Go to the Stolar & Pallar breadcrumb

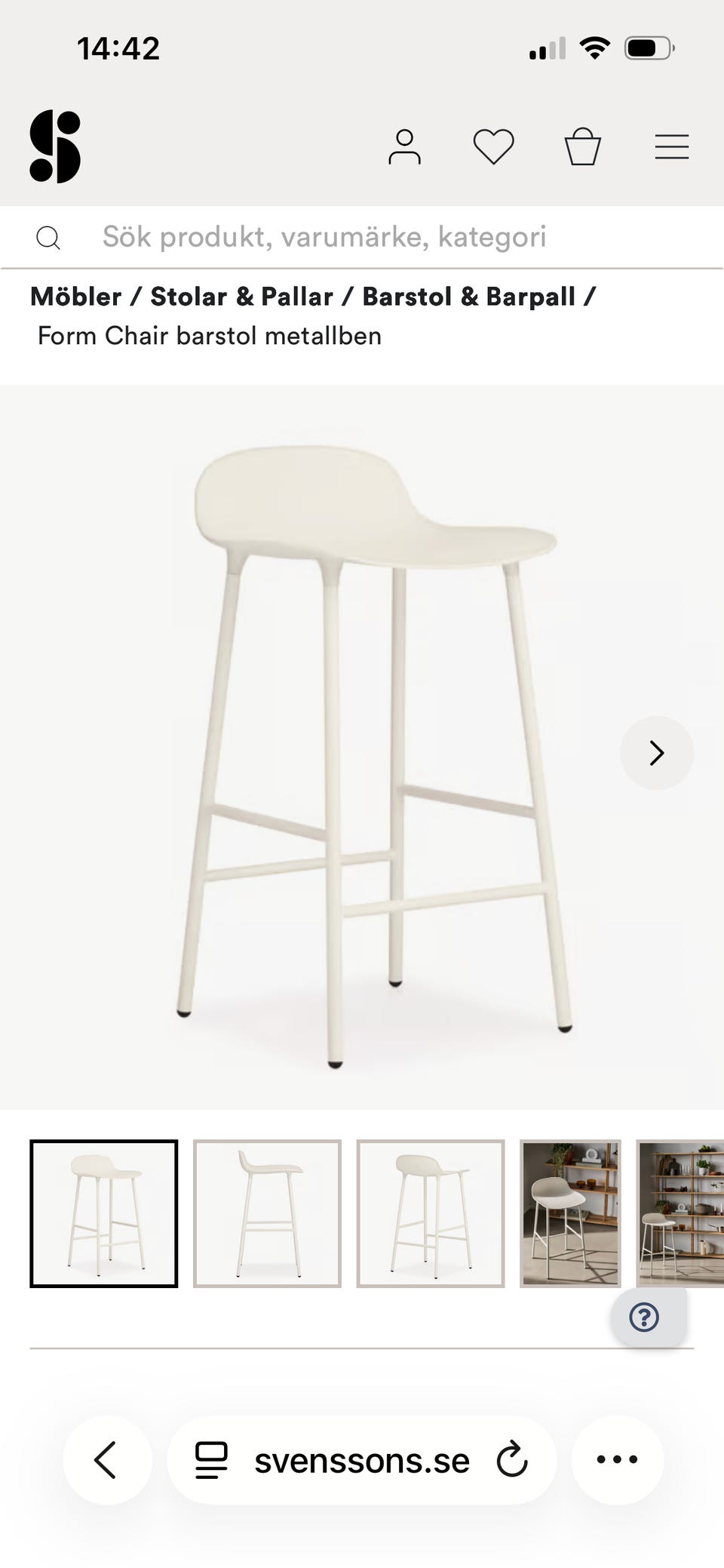pyautogui.click(x=241, y=297)
